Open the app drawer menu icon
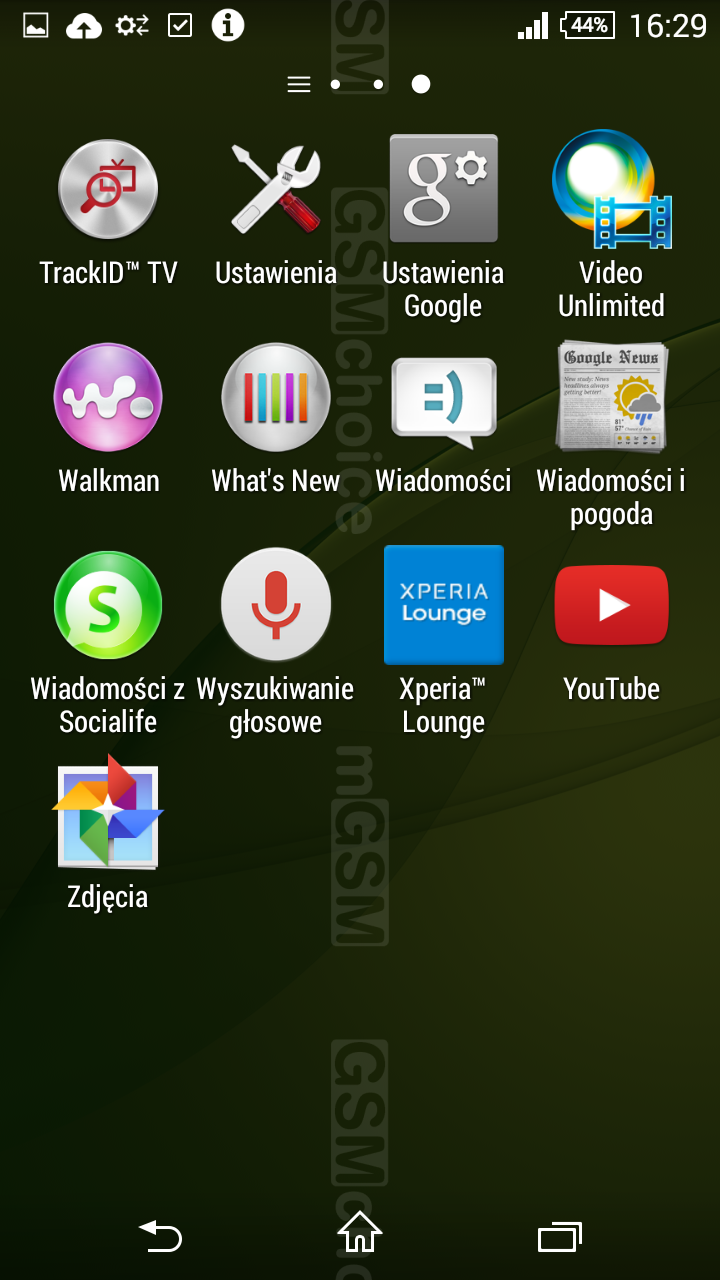The image size is (720, 1280). [x=299, y=85]
